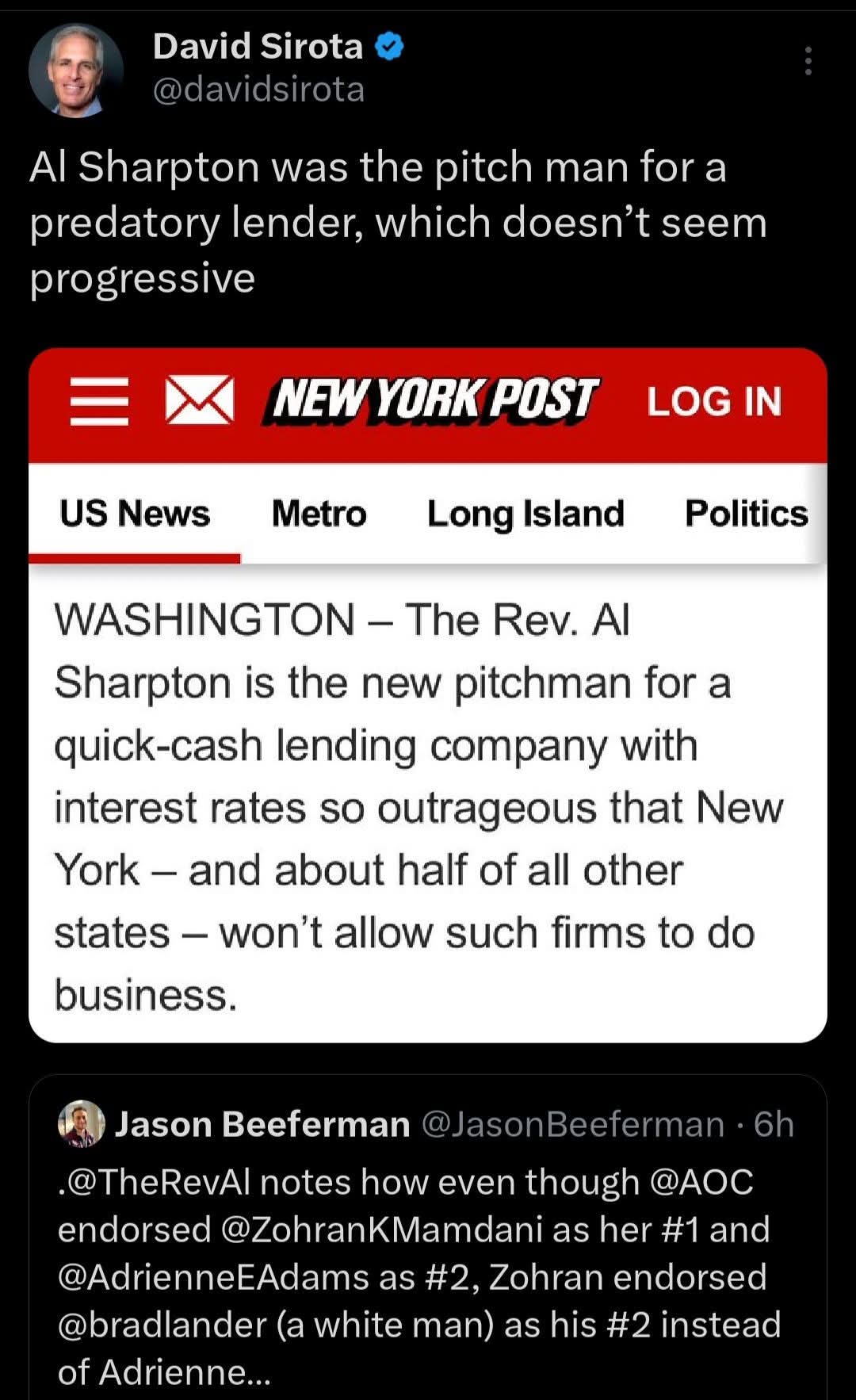Open the @davidsirota handle
This screenshot has height=1400, width=856.
[258, 90]
